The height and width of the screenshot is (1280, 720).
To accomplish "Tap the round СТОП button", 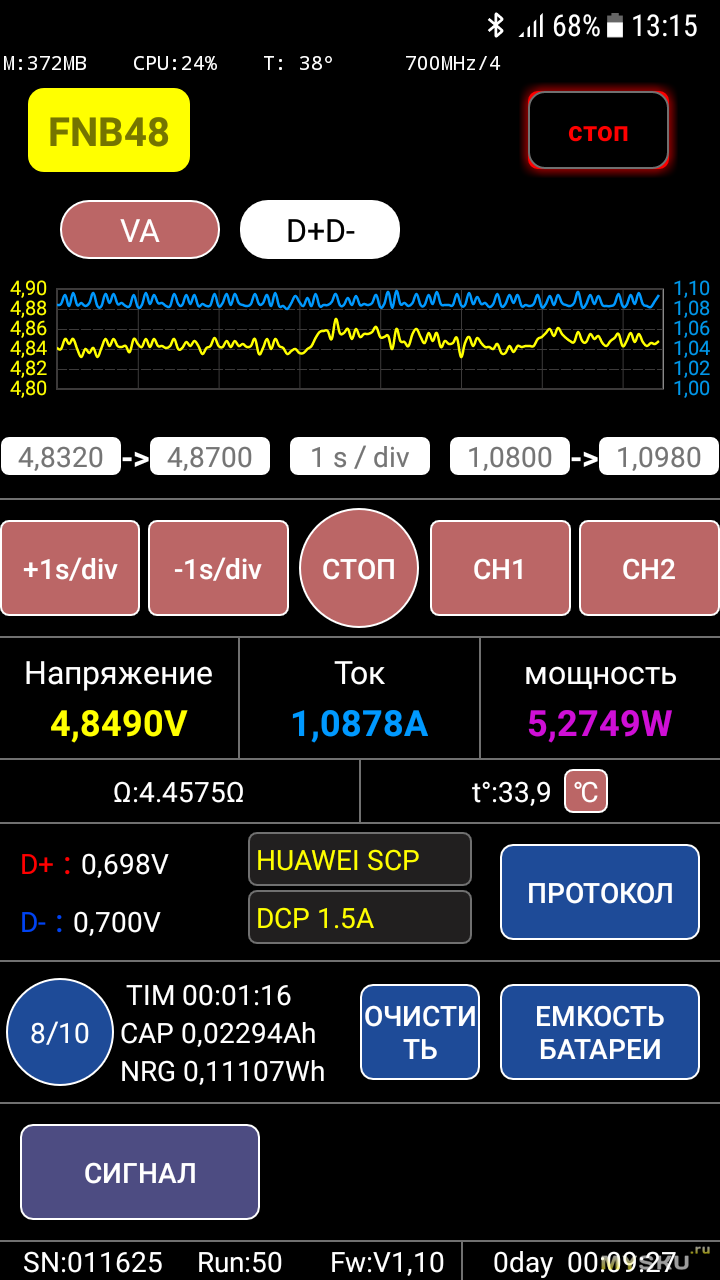I will pos(359,568).
